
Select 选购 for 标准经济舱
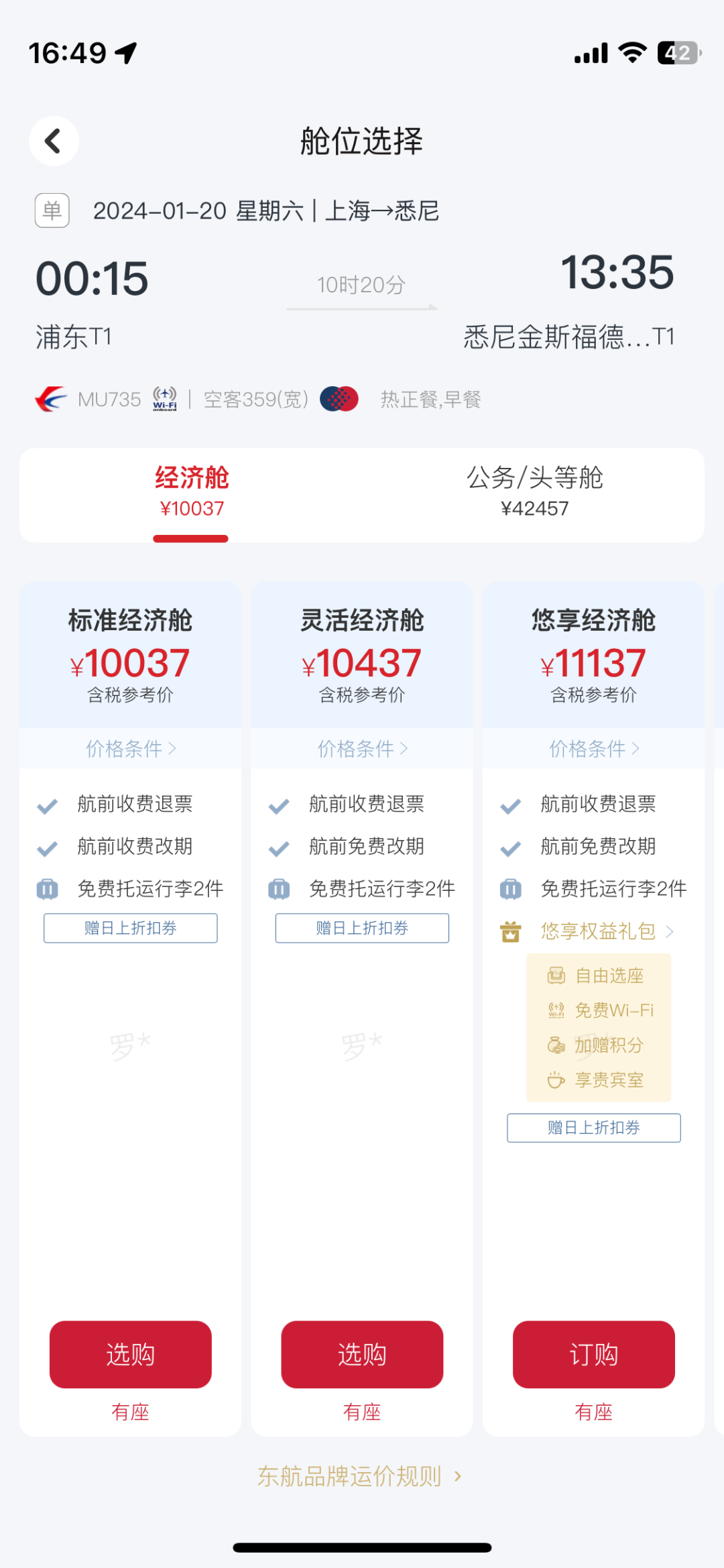[131, 1354]
